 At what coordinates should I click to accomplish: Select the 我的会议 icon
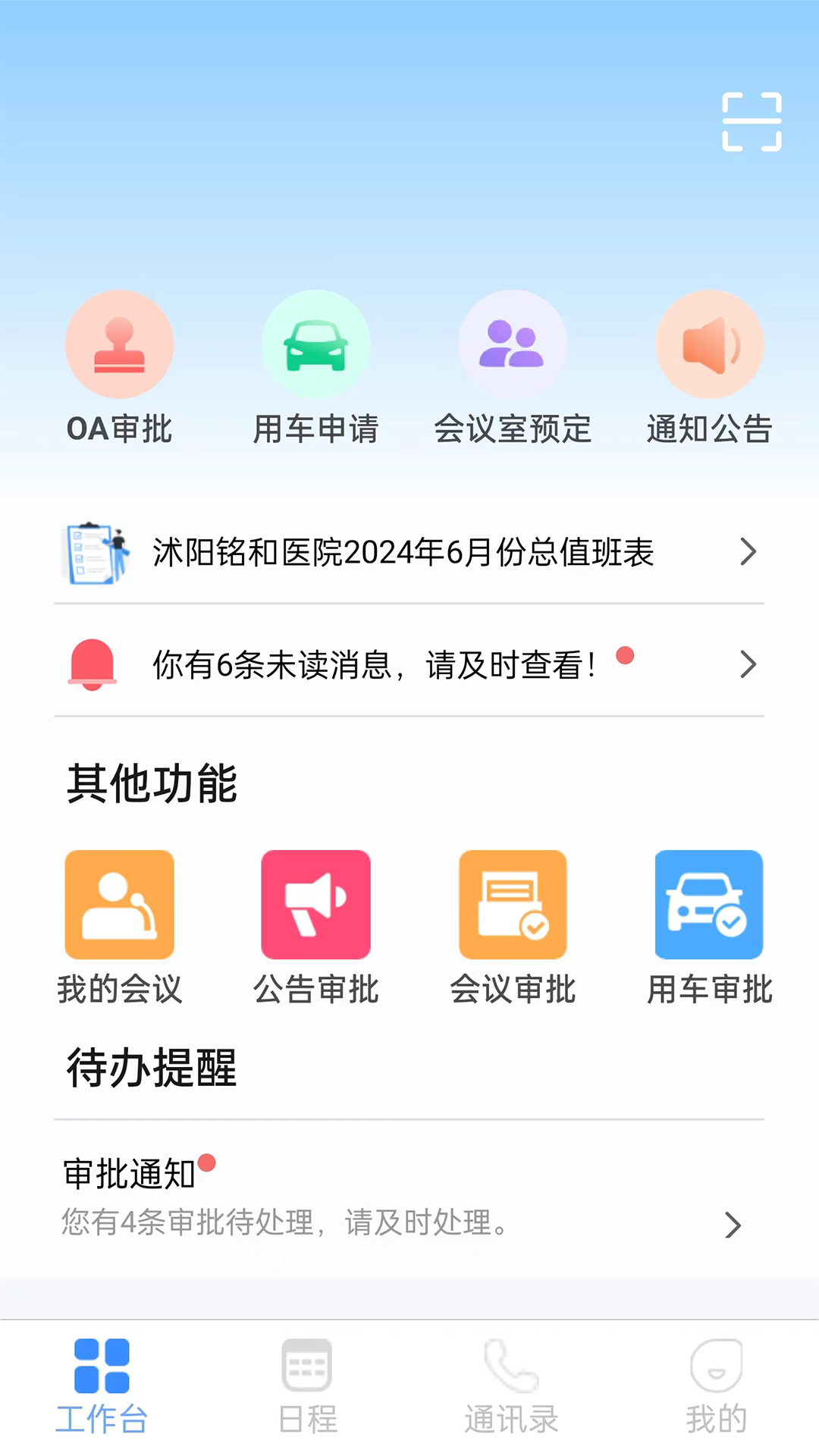(x=119, y=904)
